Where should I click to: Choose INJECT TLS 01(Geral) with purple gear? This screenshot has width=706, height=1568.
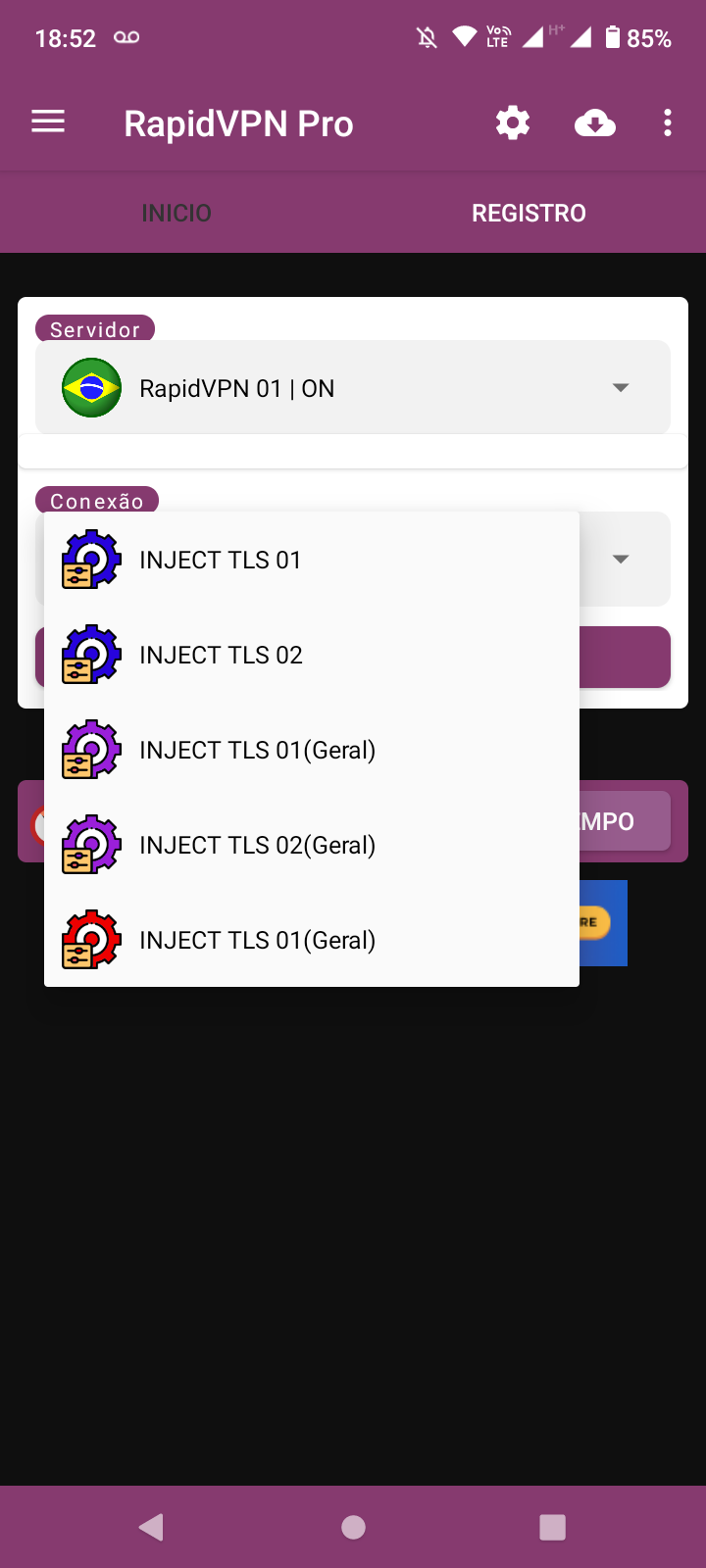pyautogui.click(x=312, y=750)
